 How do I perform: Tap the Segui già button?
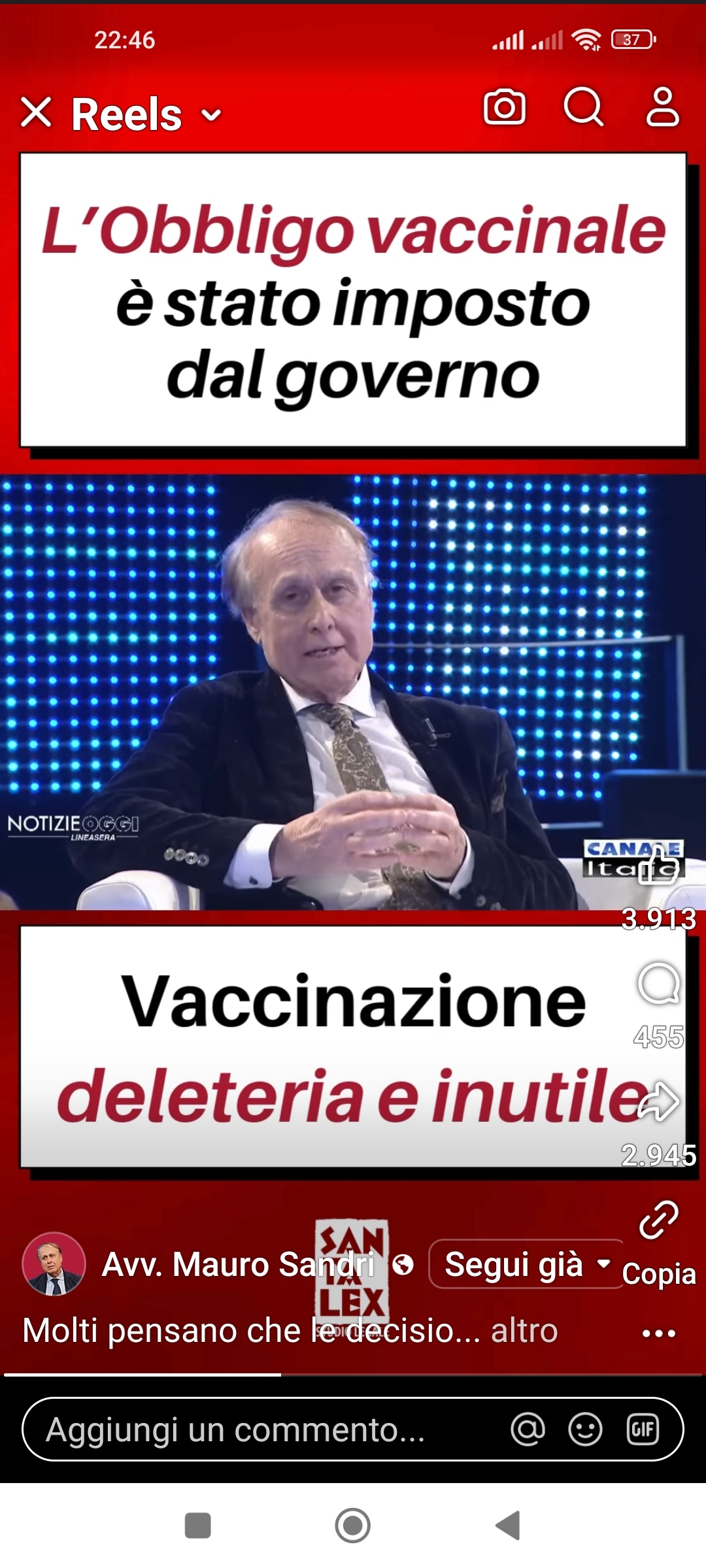[x=526, y=1264]
